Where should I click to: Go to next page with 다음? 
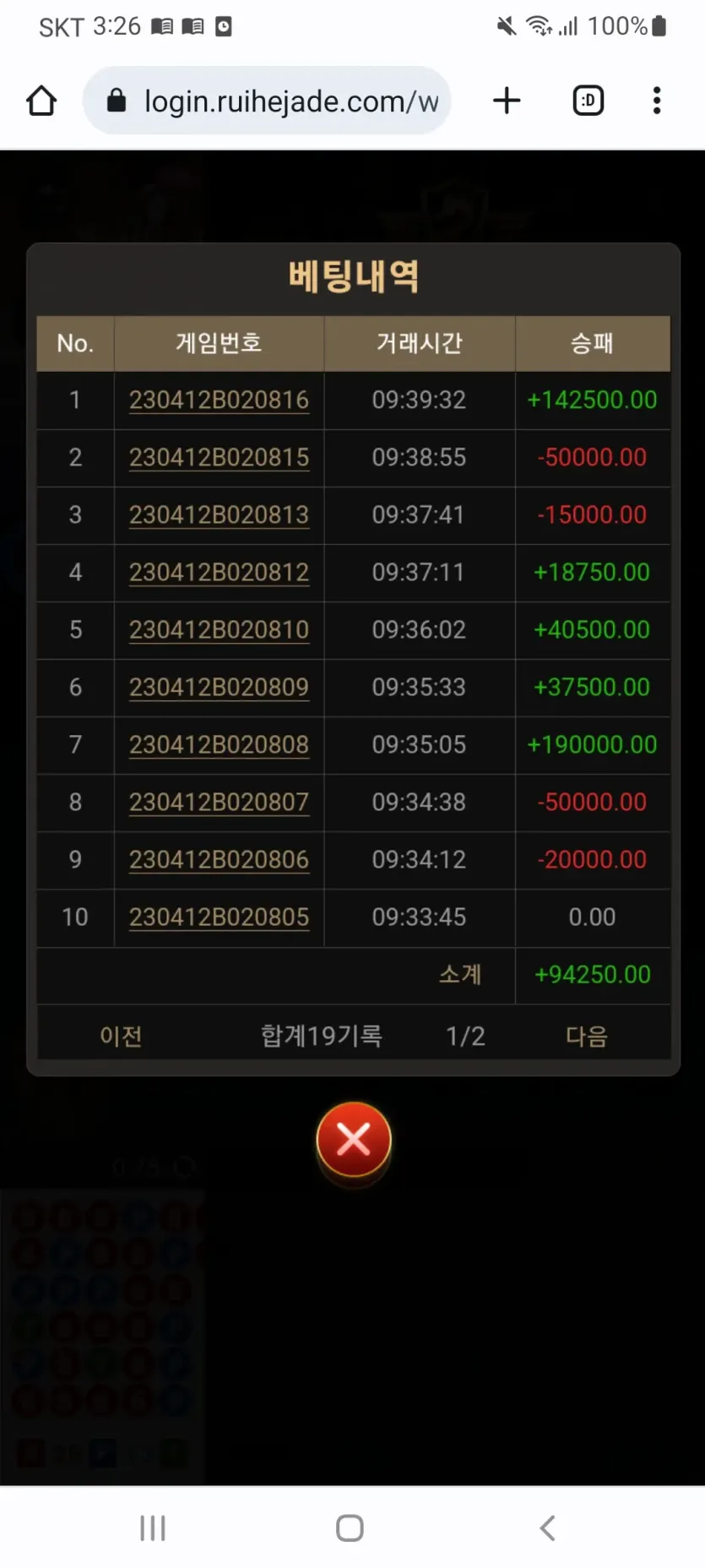tap(587, 1036)
